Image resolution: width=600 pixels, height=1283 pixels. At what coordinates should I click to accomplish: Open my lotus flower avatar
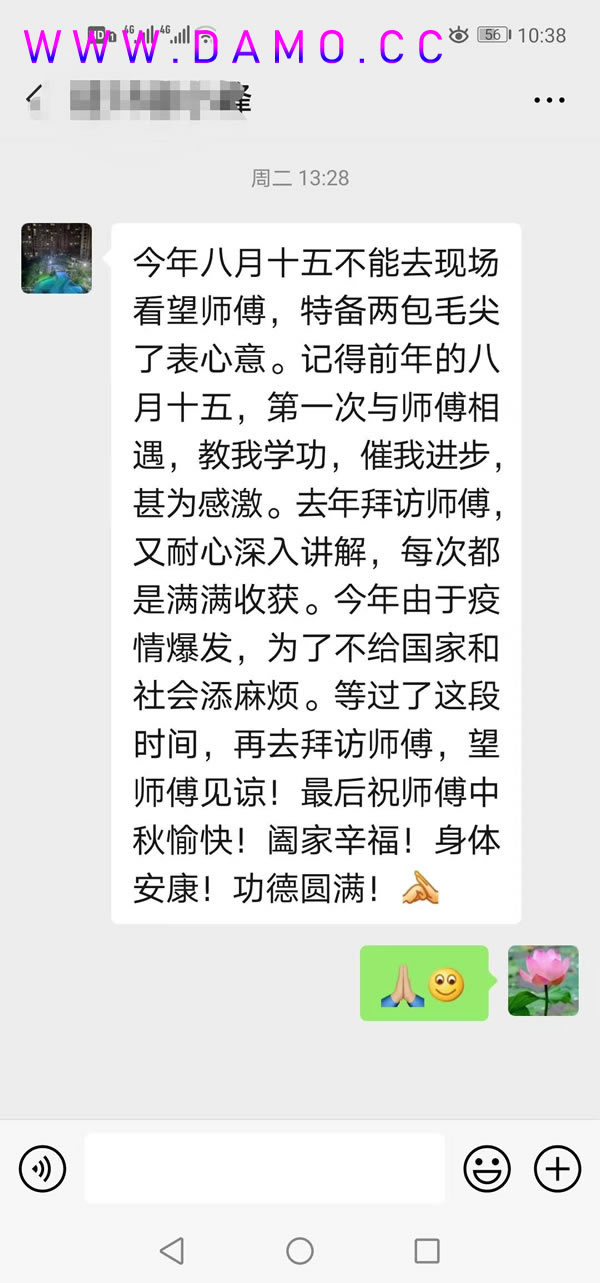coord(543,981)
